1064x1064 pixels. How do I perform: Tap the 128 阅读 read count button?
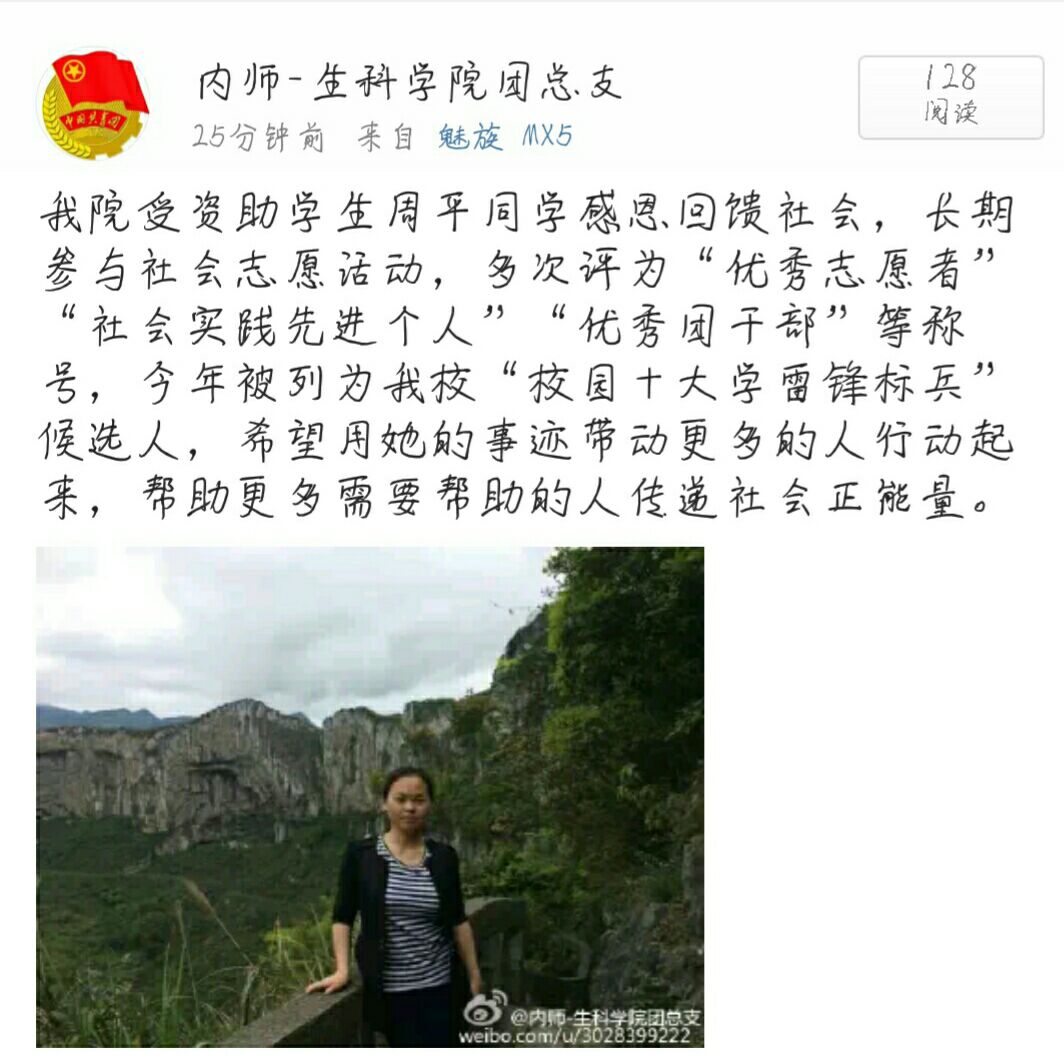click(x=950, y=97)
